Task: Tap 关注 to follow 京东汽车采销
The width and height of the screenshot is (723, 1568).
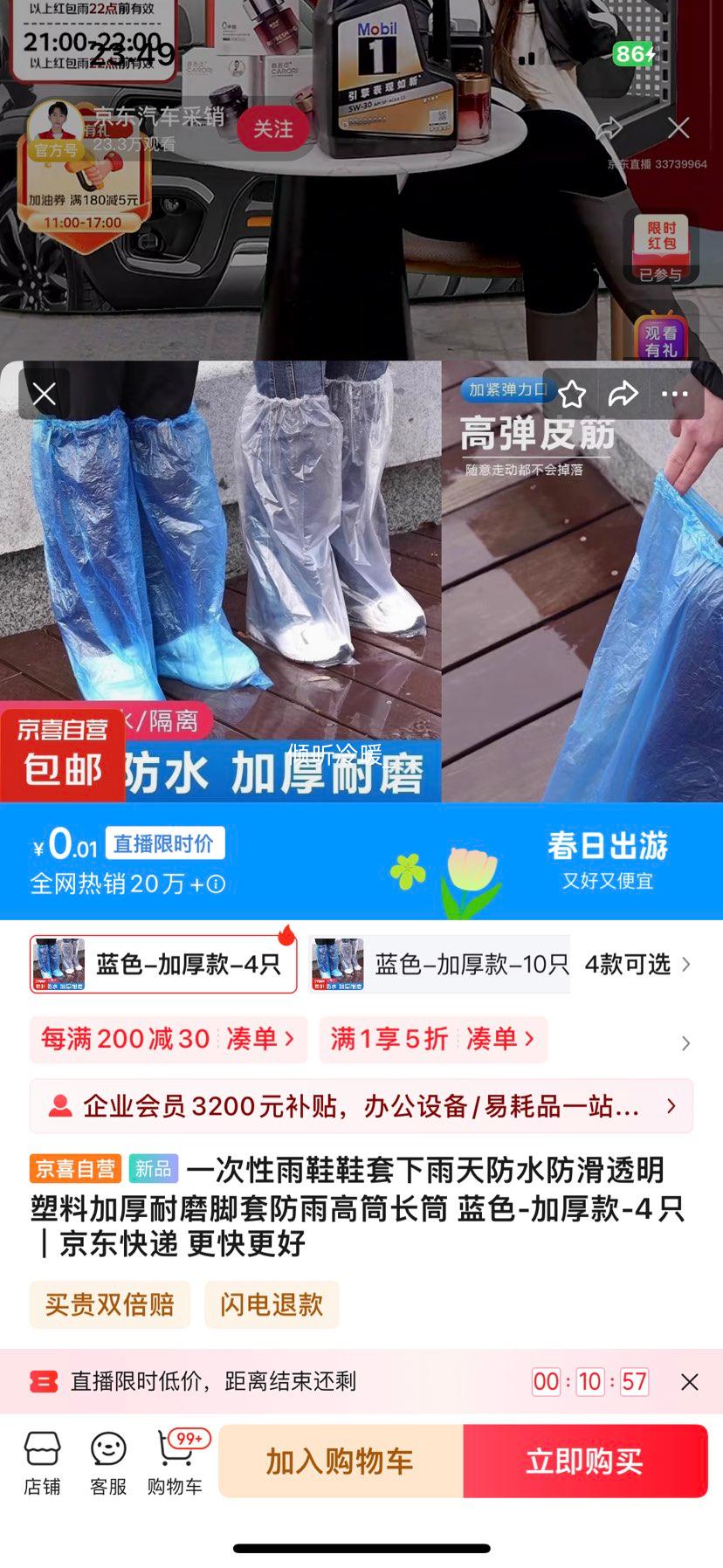Action: [x=273, y=128]
